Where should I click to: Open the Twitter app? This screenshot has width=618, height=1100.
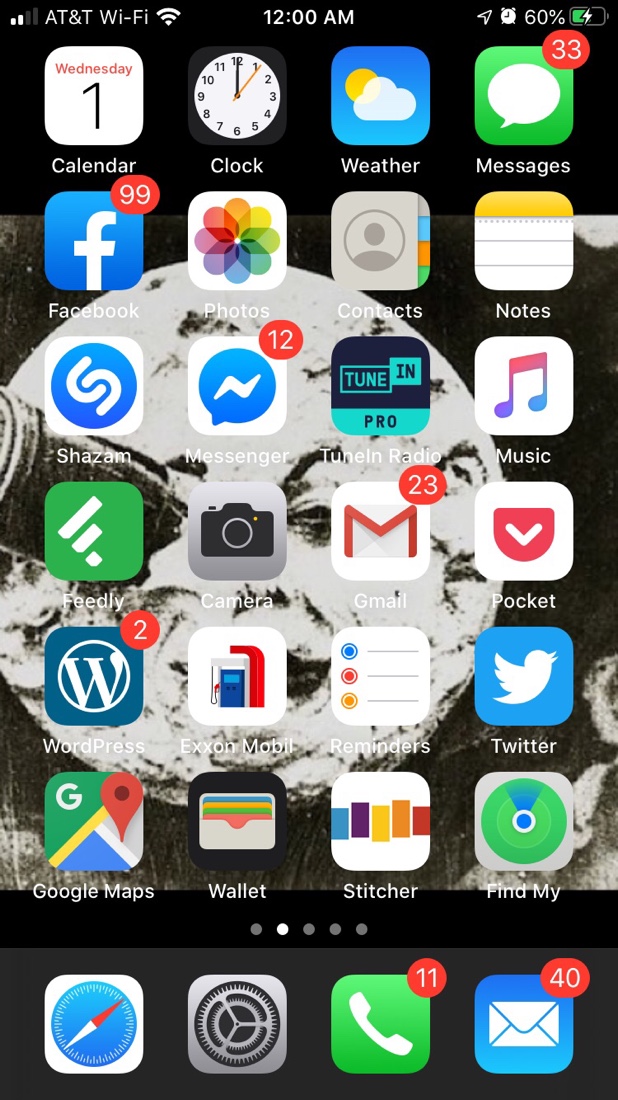click(523, 676)
